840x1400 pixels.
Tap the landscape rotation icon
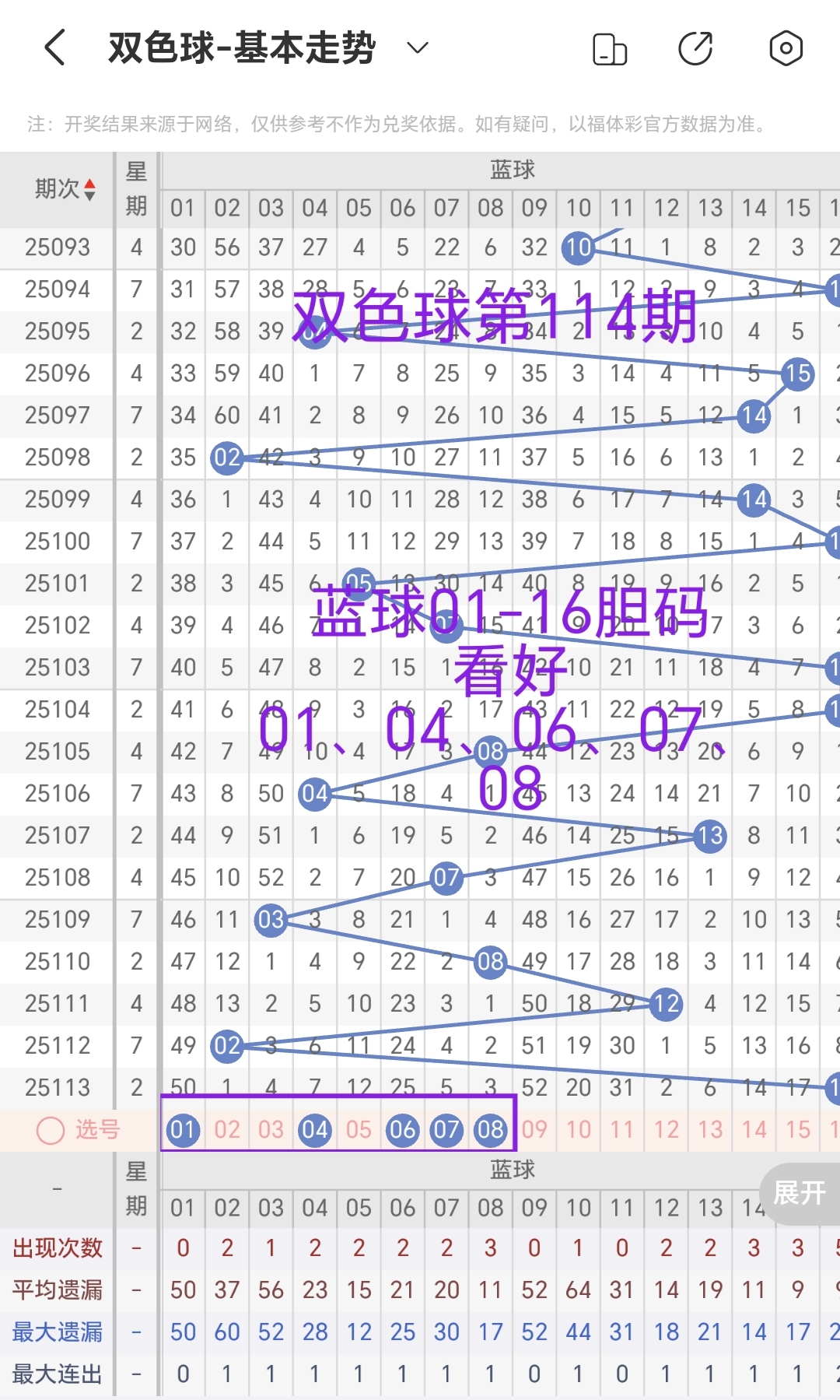(610, 47)
